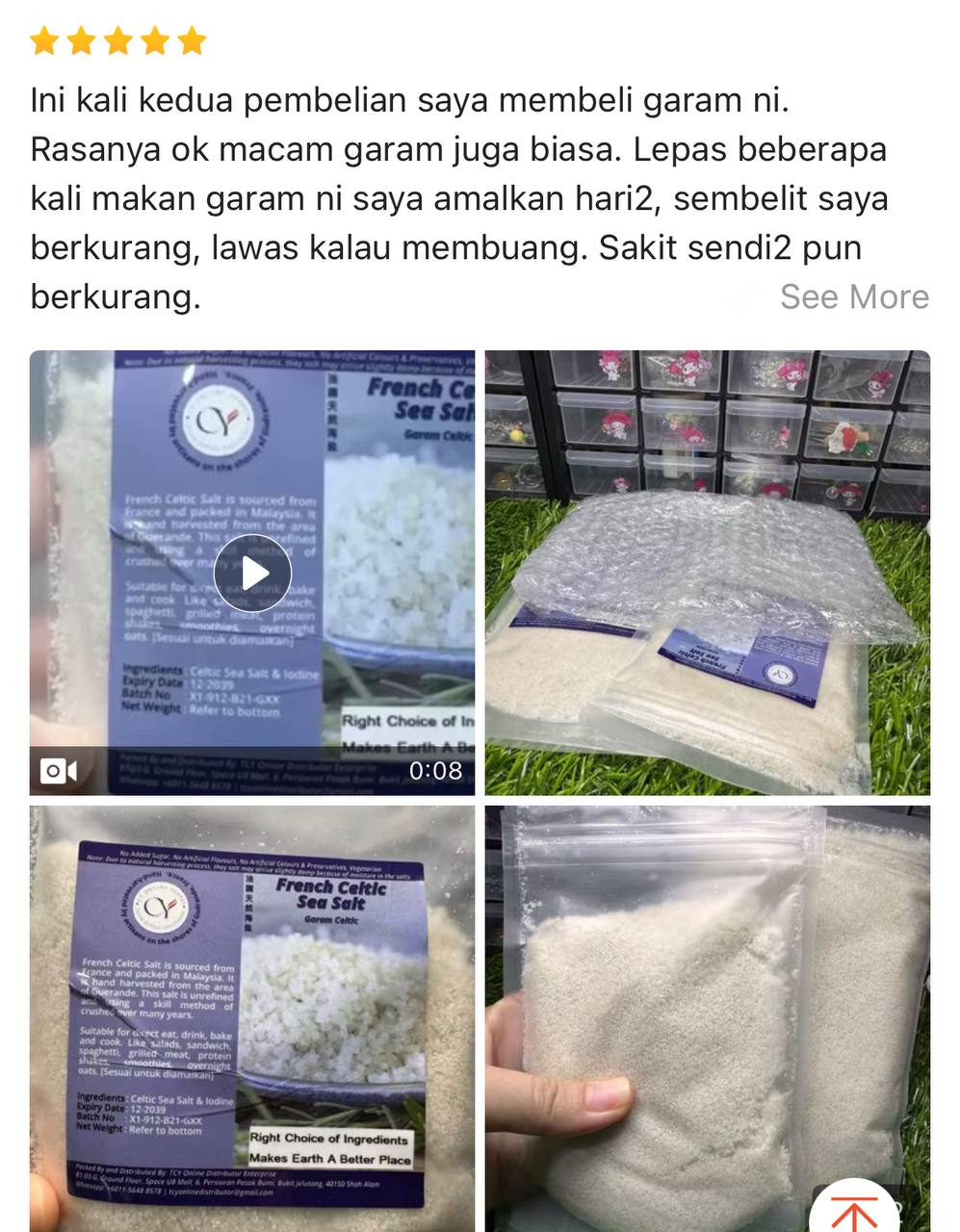Tap the back-to-top arrow button
960x1232 pixels.
pyautogui.click(x=853, y=1211)
